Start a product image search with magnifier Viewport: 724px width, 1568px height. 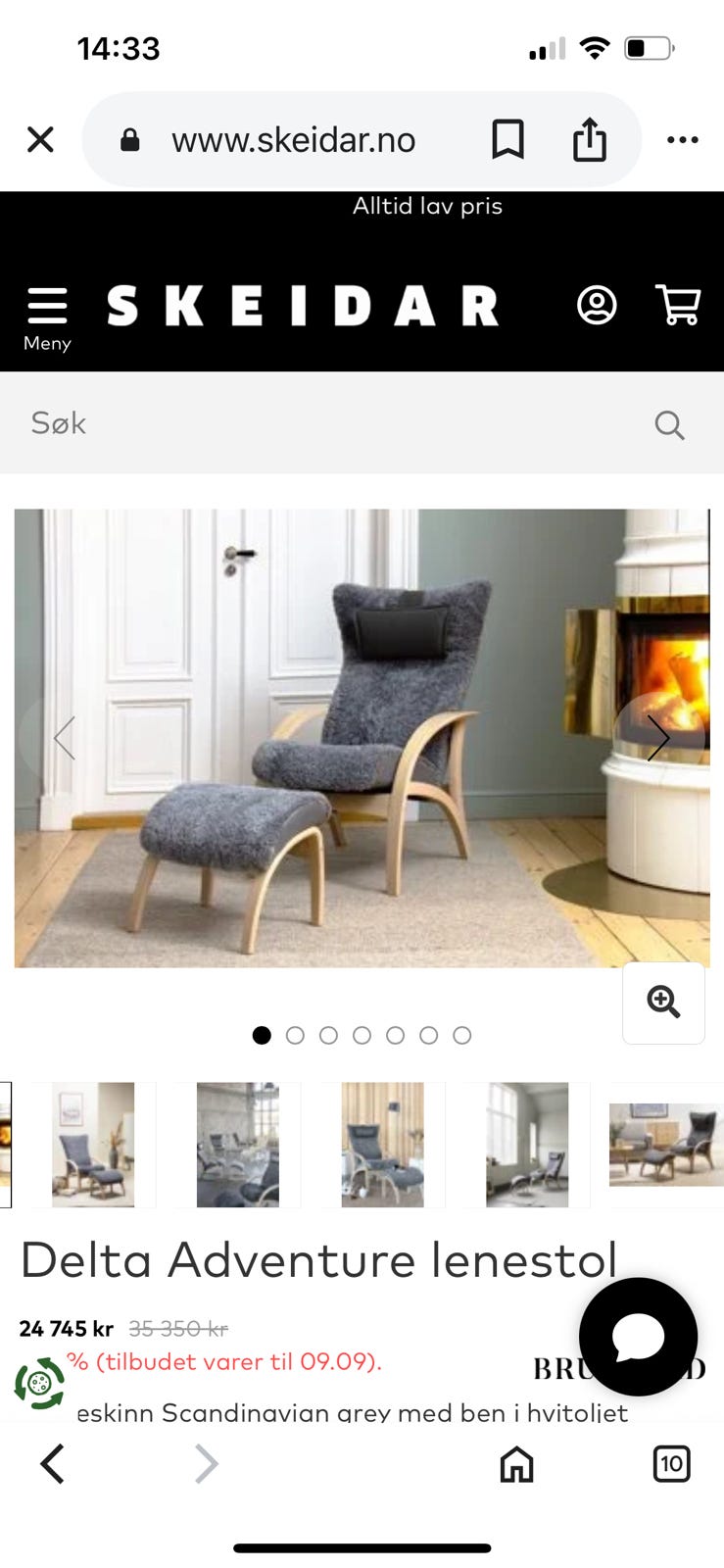[669, 424]
